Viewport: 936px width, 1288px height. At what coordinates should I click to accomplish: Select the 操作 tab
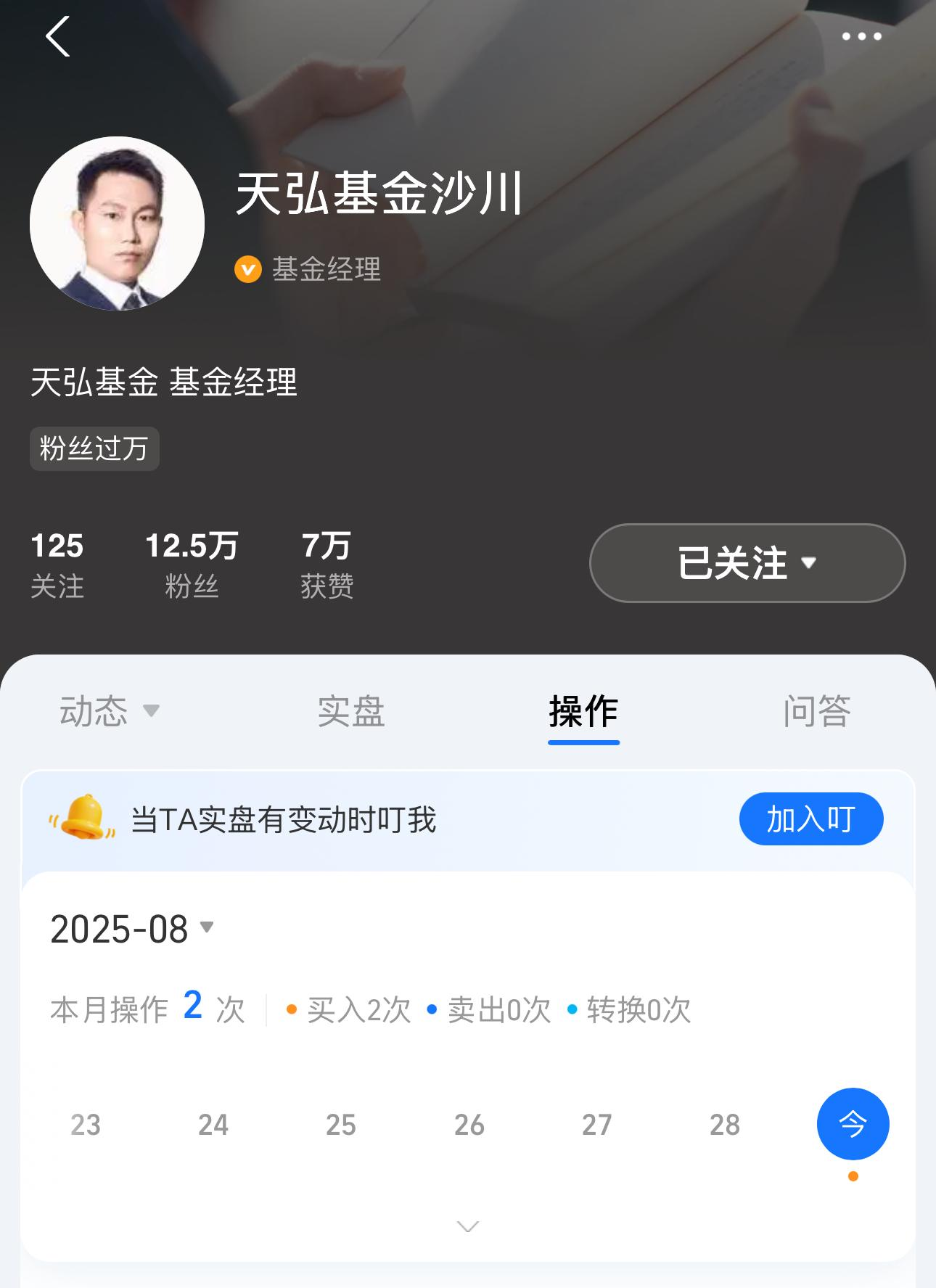[583, 710]
